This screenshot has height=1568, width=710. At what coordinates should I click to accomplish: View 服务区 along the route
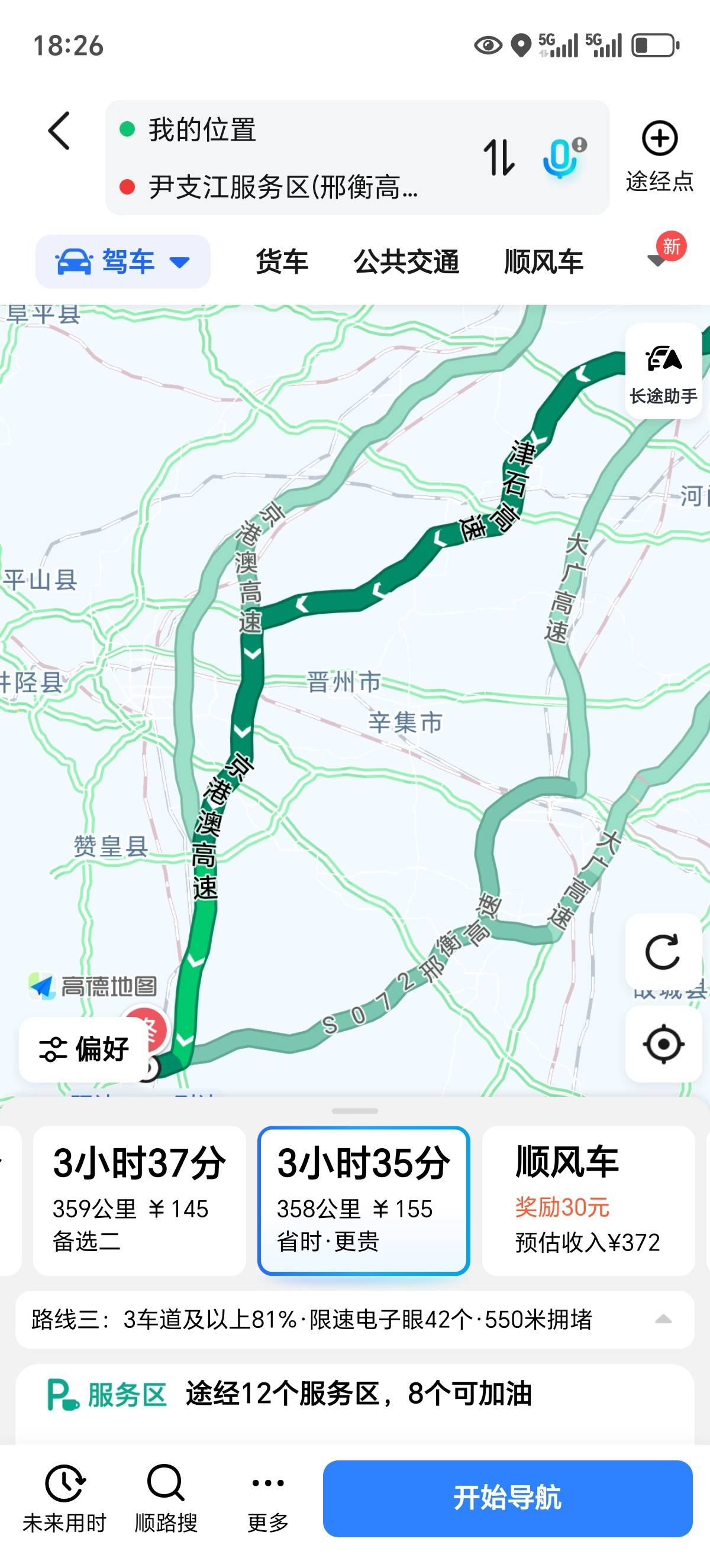click(354, 1394)
